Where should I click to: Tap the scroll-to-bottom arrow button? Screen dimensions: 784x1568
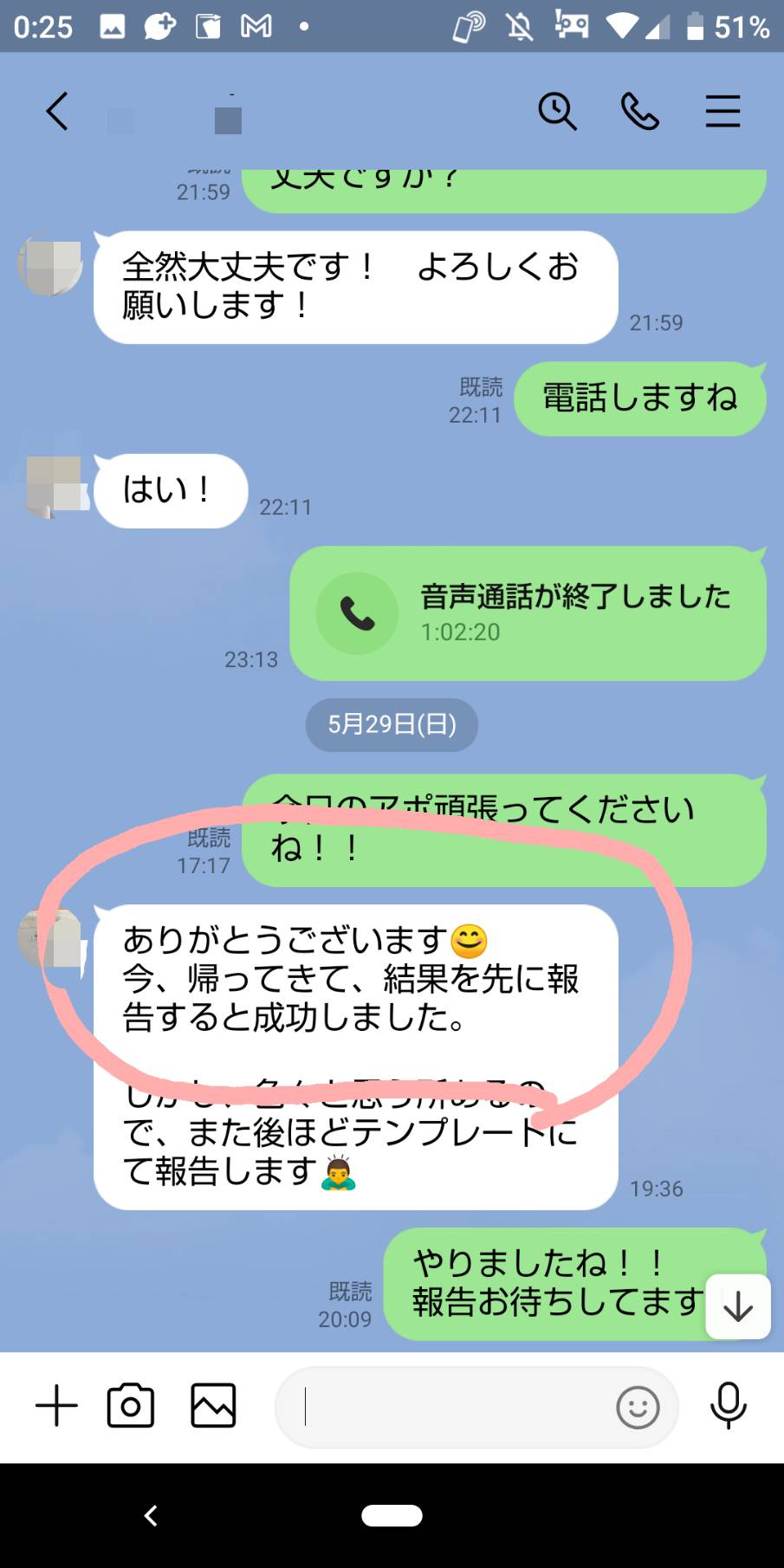[737, 1307]
